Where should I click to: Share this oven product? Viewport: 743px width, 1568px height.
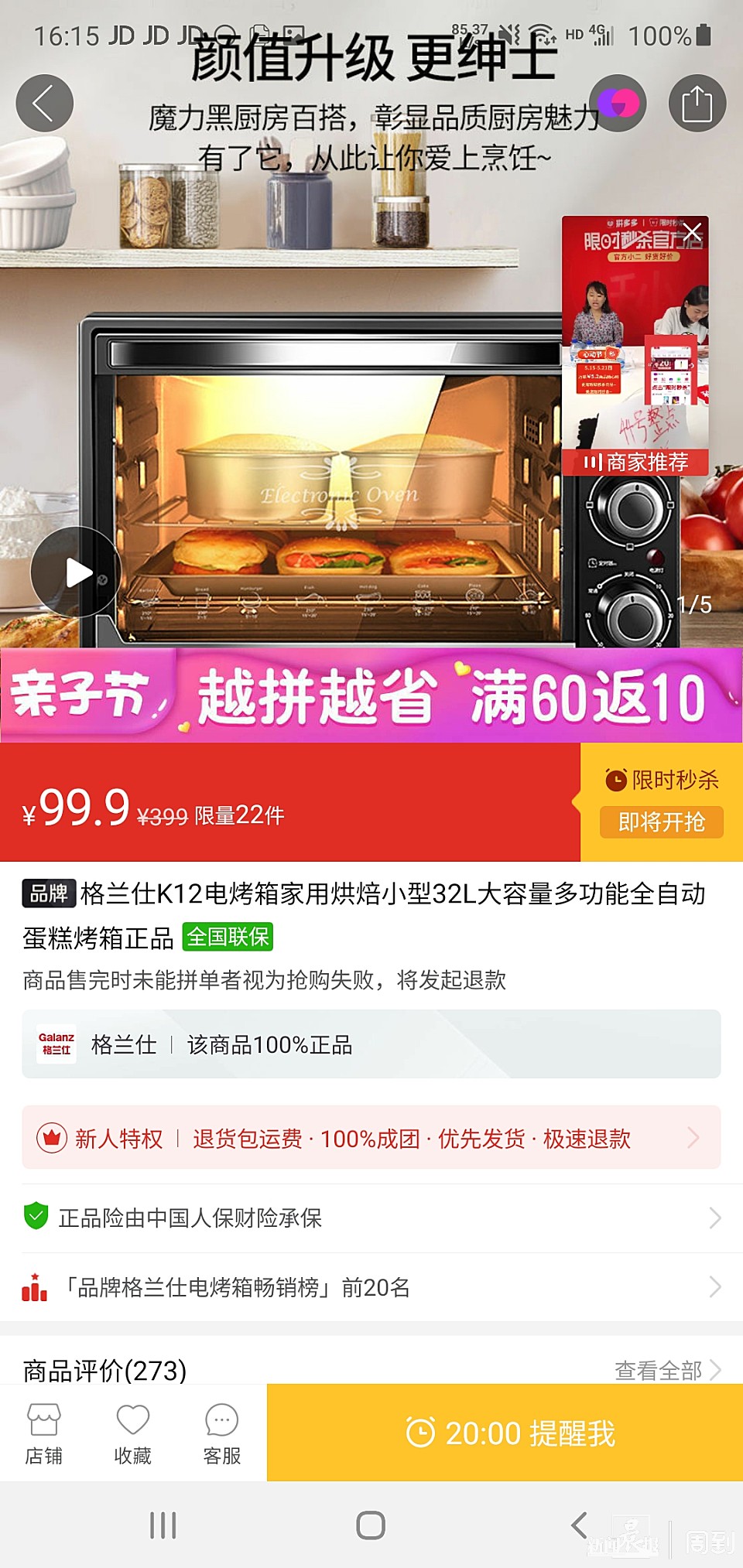[697, 104]
